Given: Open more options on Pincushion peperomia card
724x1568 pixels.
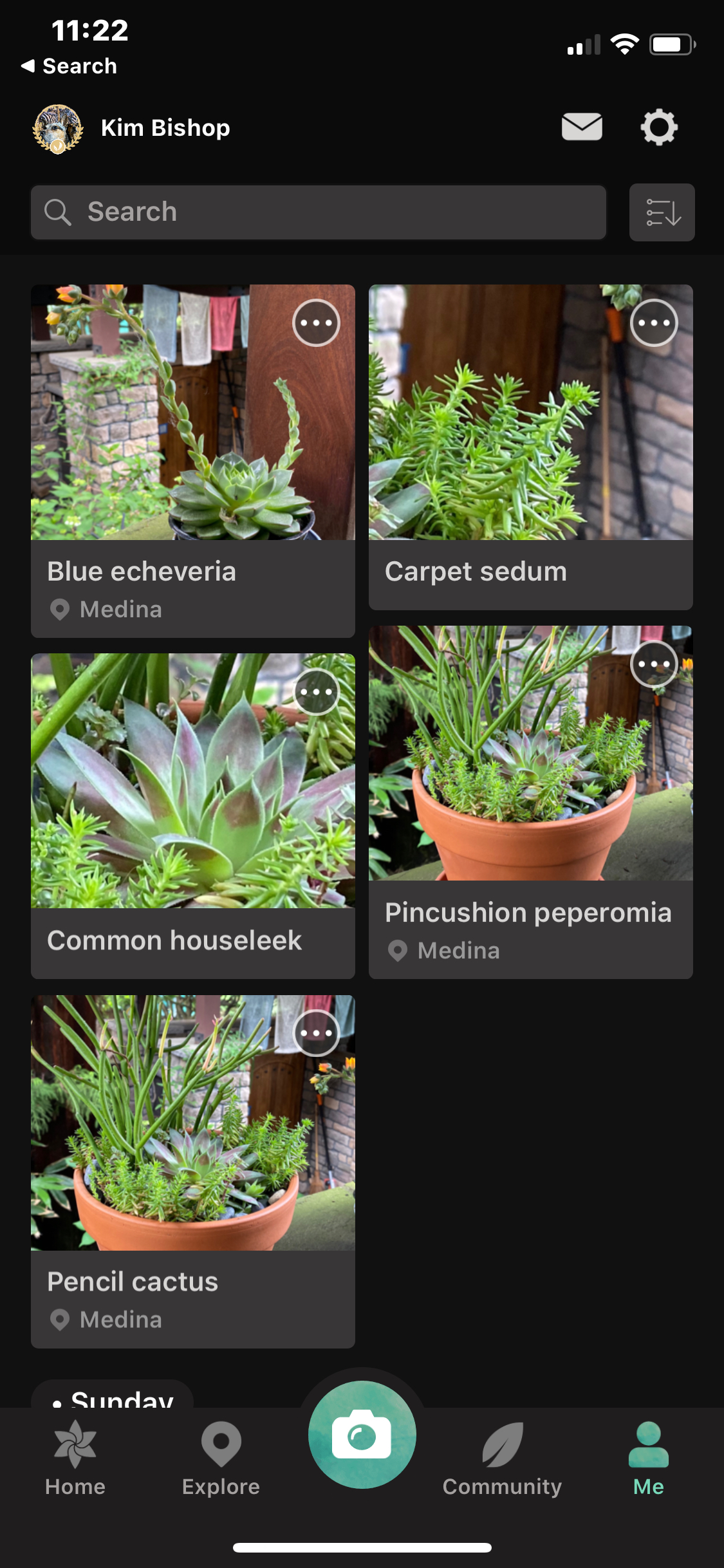Looking at the screenshot, I should (x=654, y=664).
